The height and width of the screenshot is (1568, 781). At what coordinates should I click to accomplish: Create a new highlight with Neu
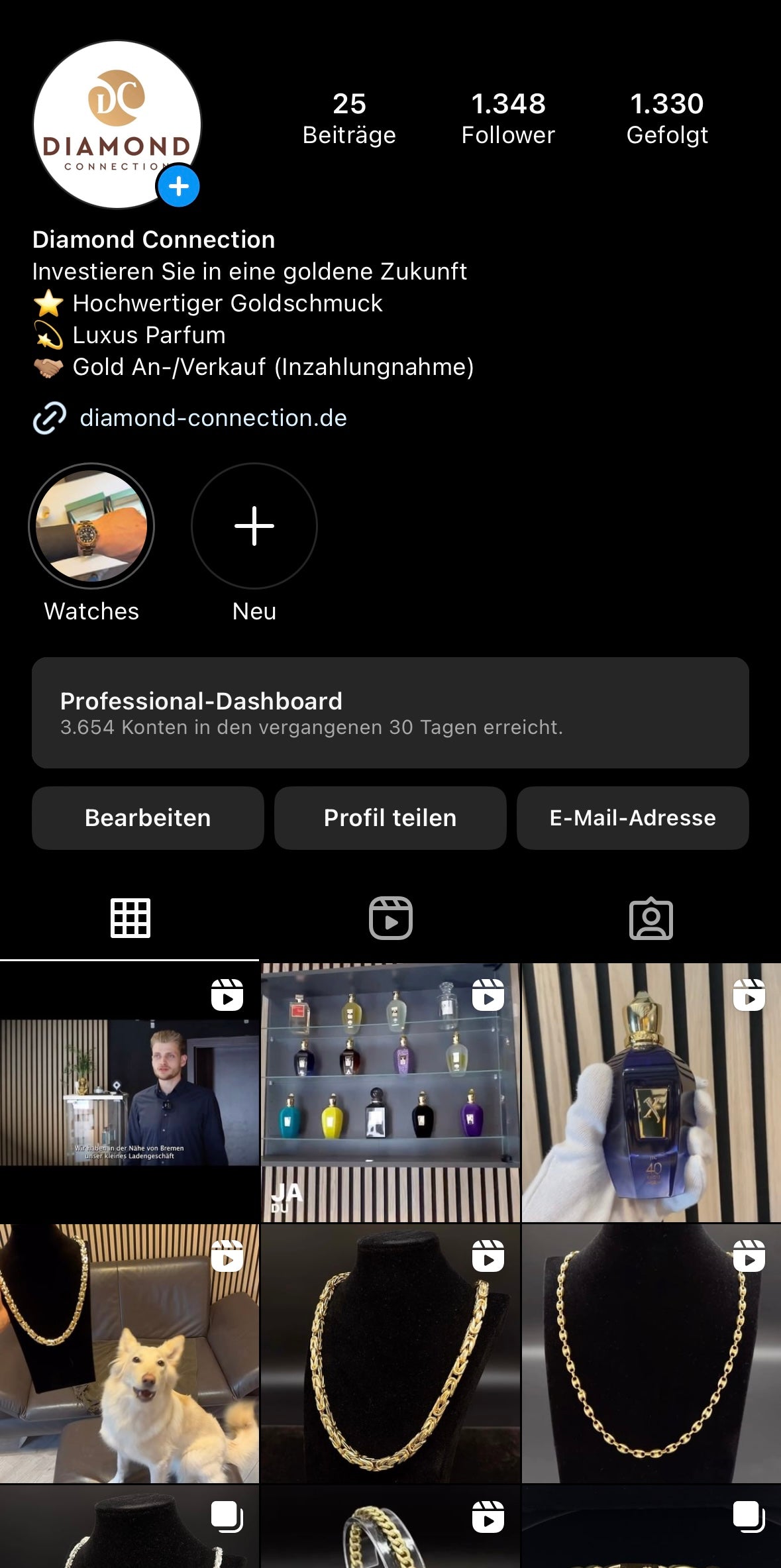tap(254, 527)
